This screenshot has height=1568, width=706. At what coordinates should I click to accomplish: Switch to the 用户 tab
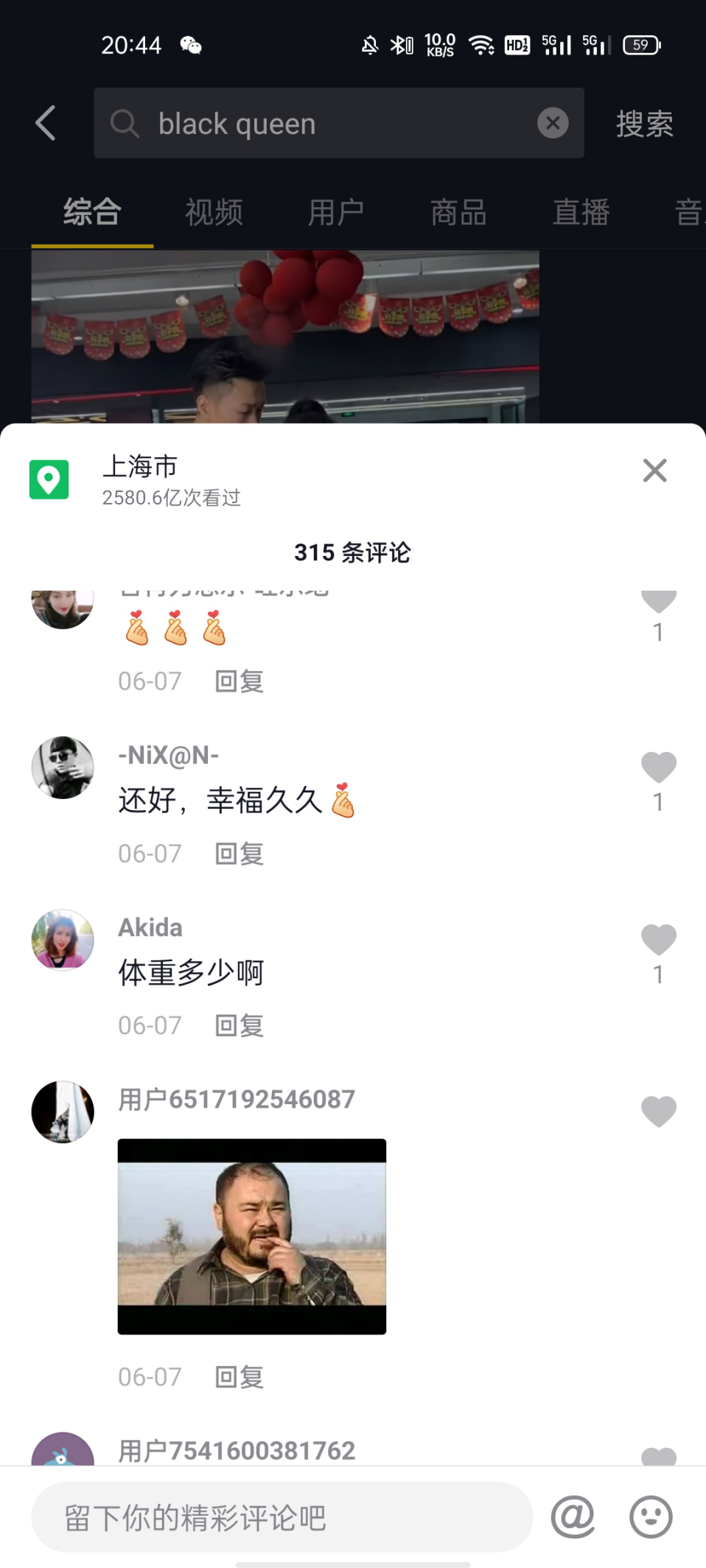336,213
